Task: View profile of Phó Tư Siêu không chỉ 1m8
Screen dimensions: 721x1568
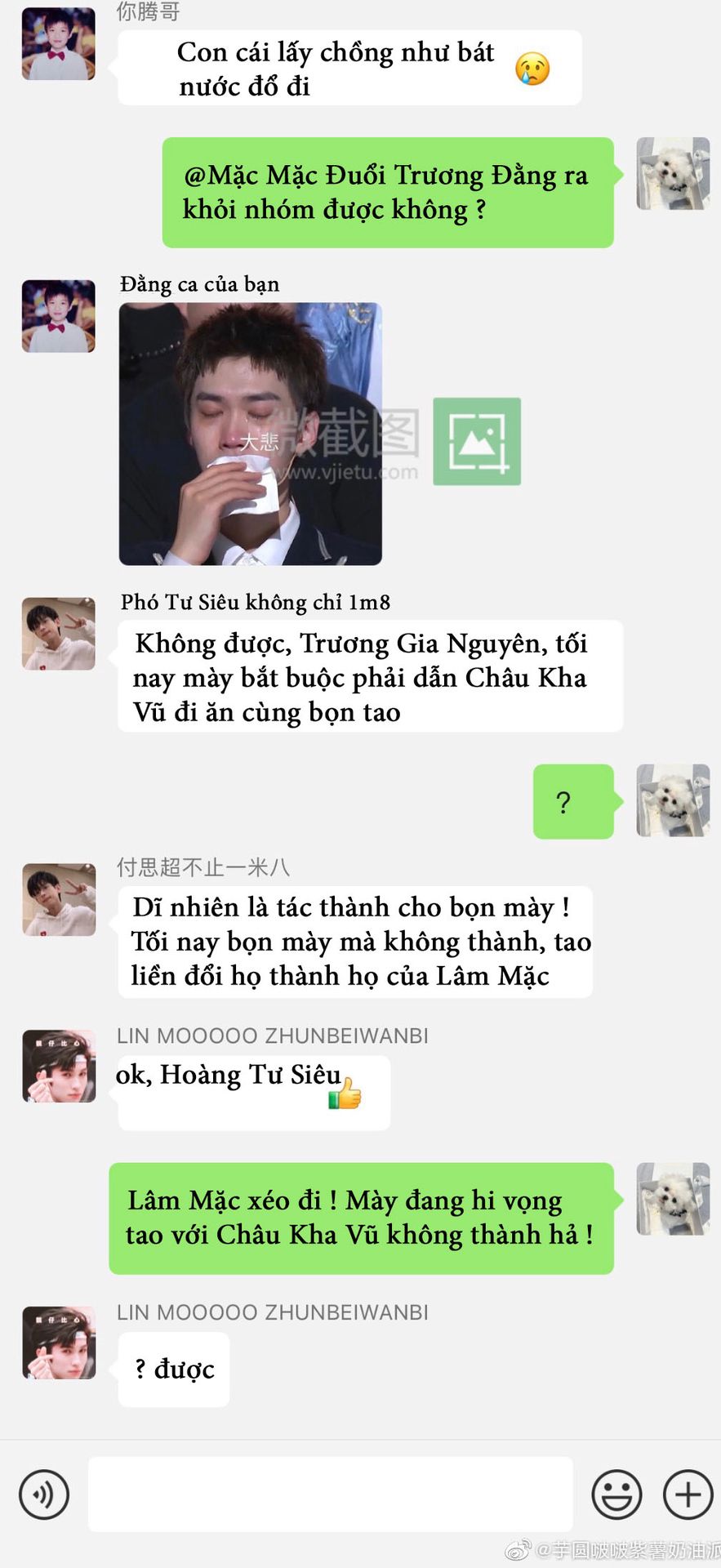Action: click(59, 634)
